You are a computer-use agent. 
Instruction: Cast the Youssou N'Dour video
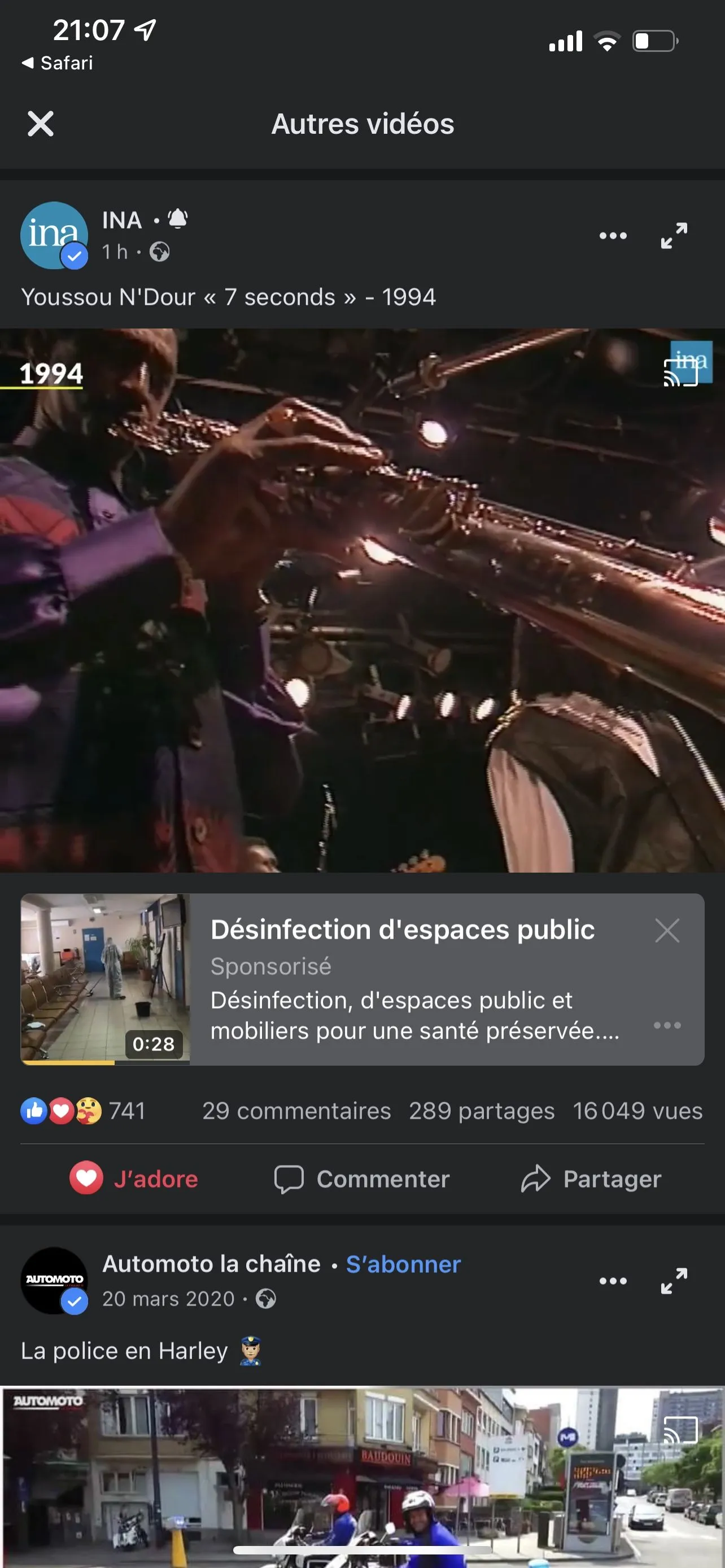tap(680, 373)
